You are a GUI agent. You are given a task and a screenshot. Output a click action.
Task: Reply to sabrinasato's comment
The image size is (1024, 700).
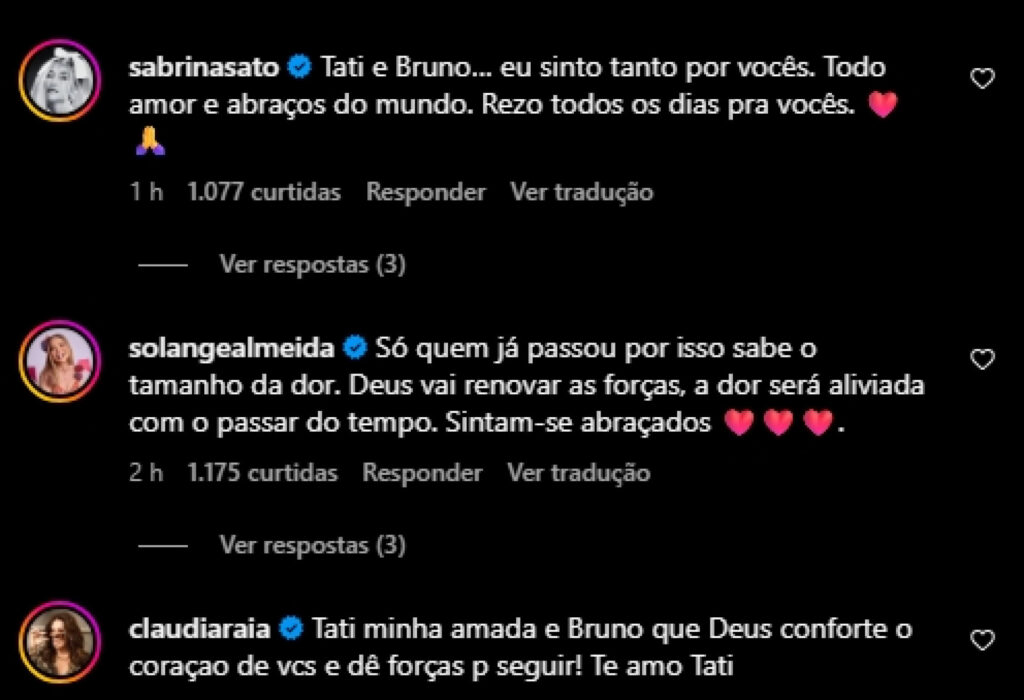point(425,192)
